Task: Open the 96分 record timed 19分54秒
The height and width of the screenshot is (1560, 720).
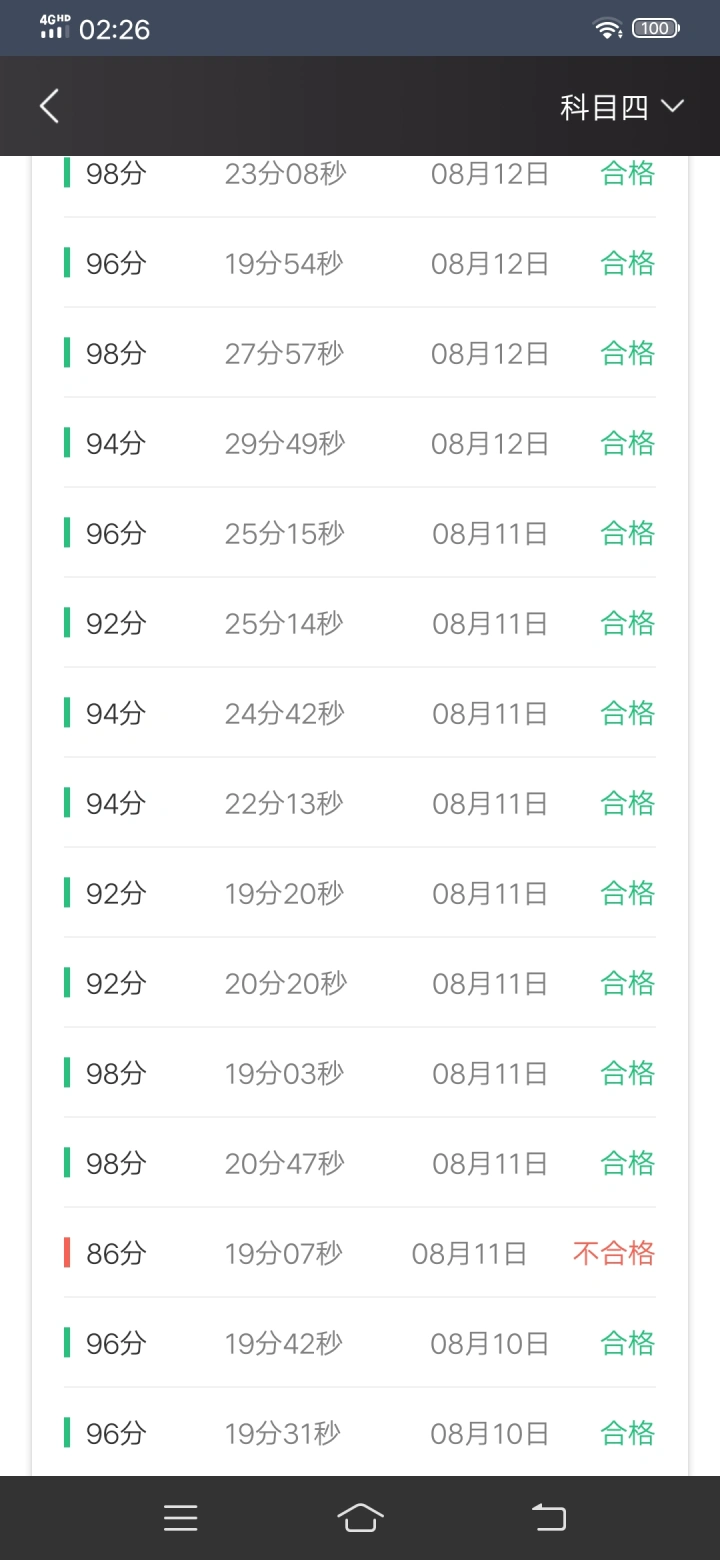Action: [x=360, y=263]
